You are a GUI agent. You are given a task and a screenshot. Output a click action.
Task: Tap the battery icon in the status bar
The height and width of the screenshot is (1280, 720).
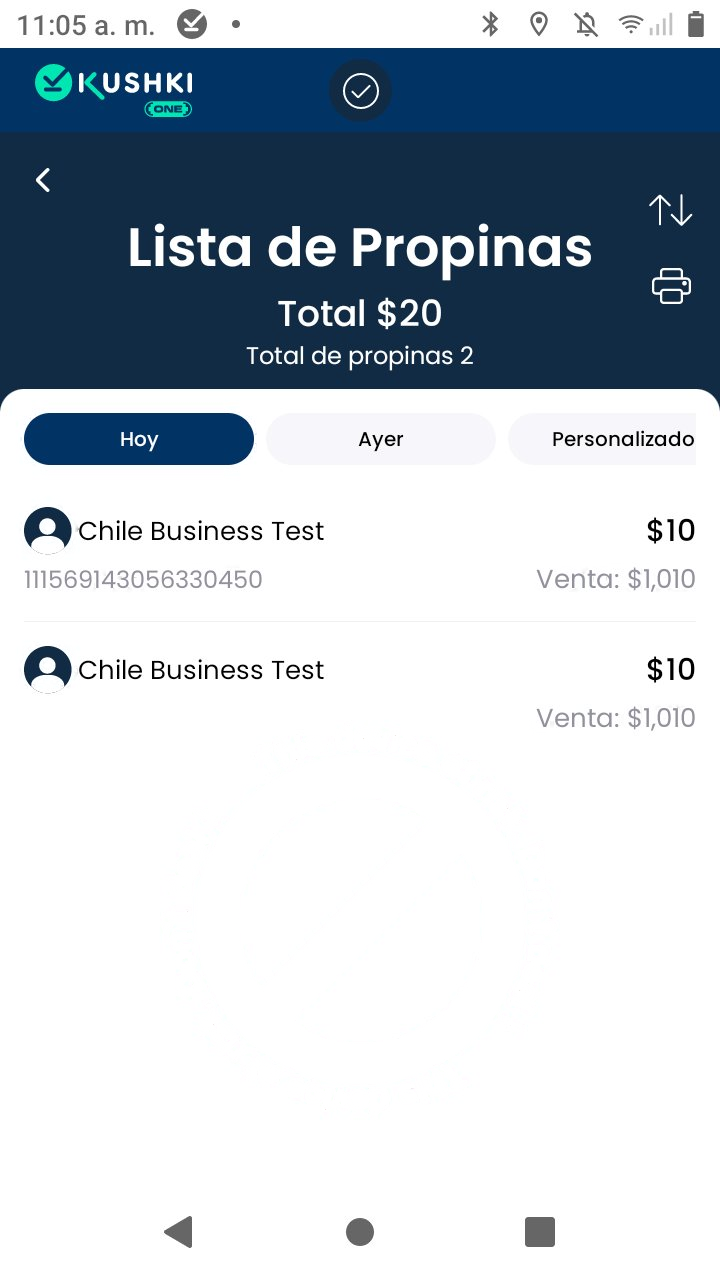(x=697, y=23)
